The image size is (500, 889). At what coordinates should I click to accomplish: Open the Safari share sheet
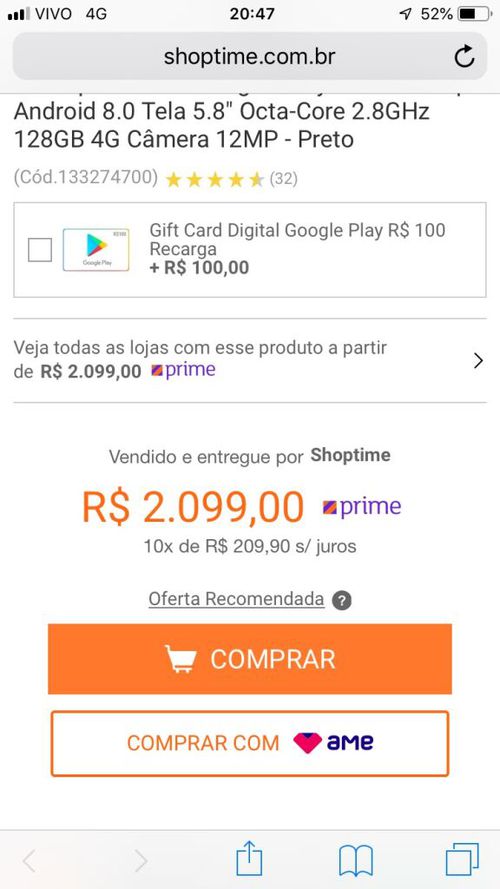point(249,860)
